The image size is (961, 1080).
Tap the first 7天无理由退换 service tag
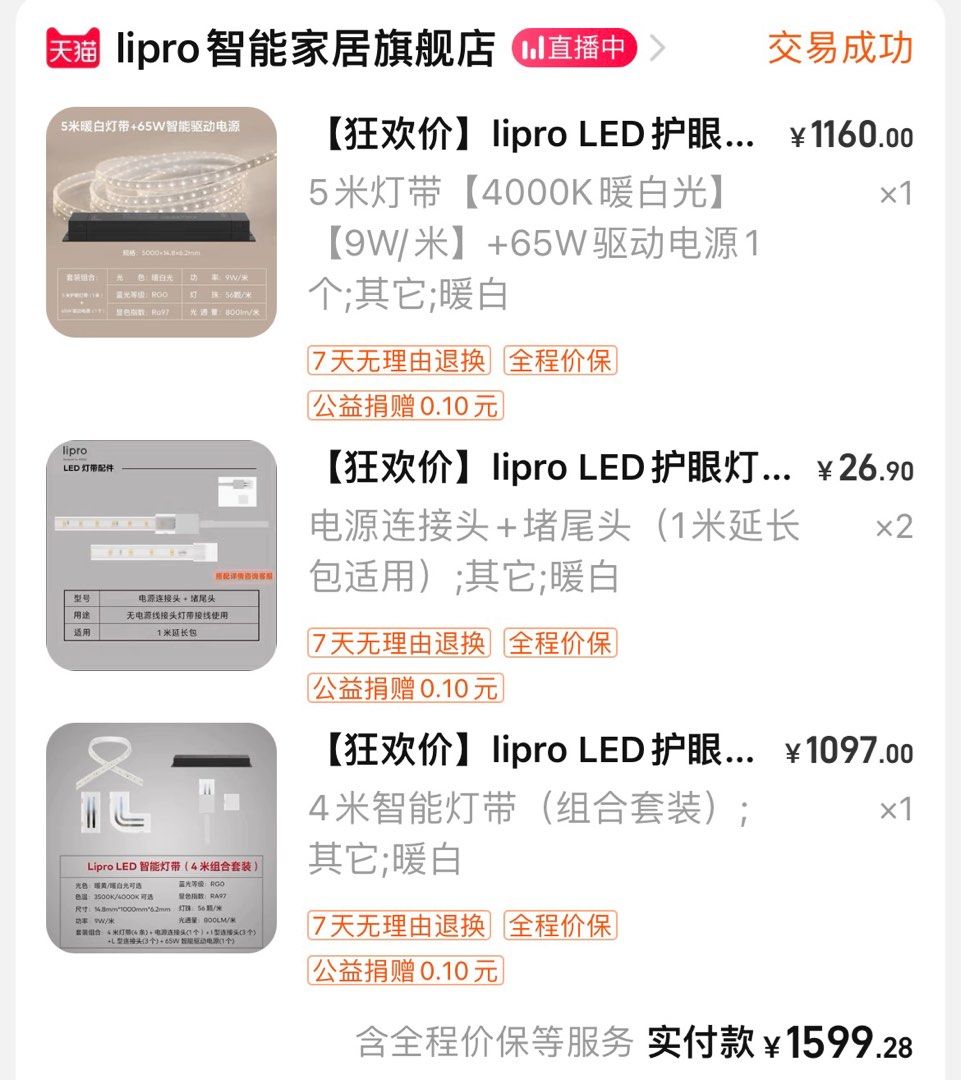coord(399,364)
